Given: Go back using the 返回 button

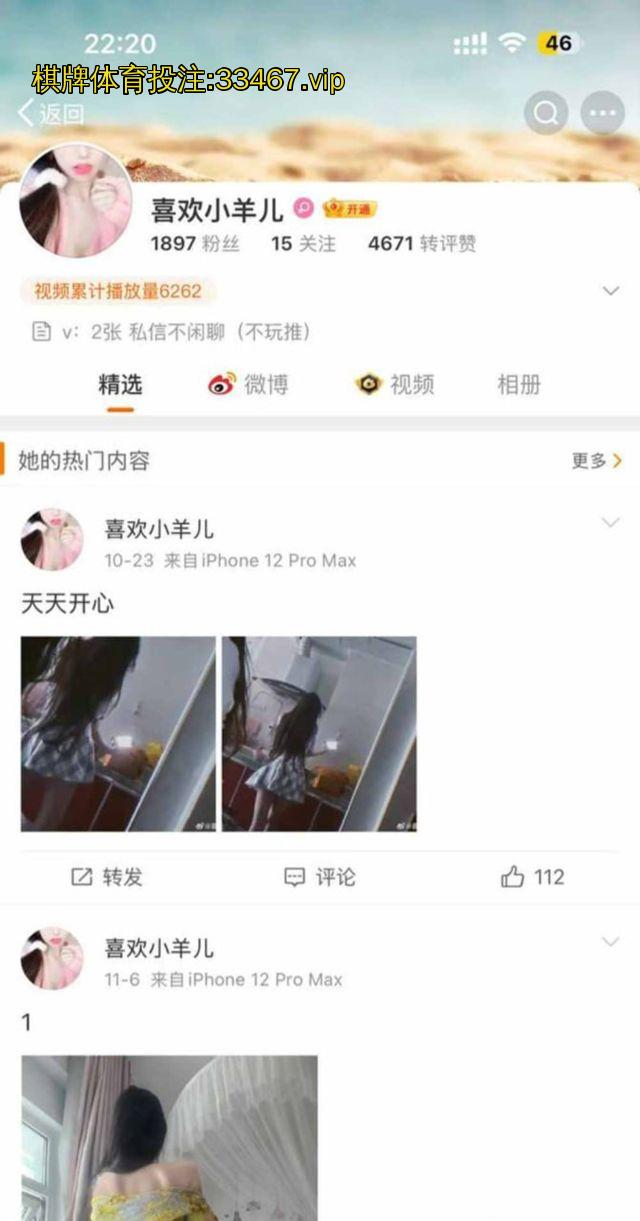Looking at the screenshot, I should pyautogui.click(x=52, y=113).
